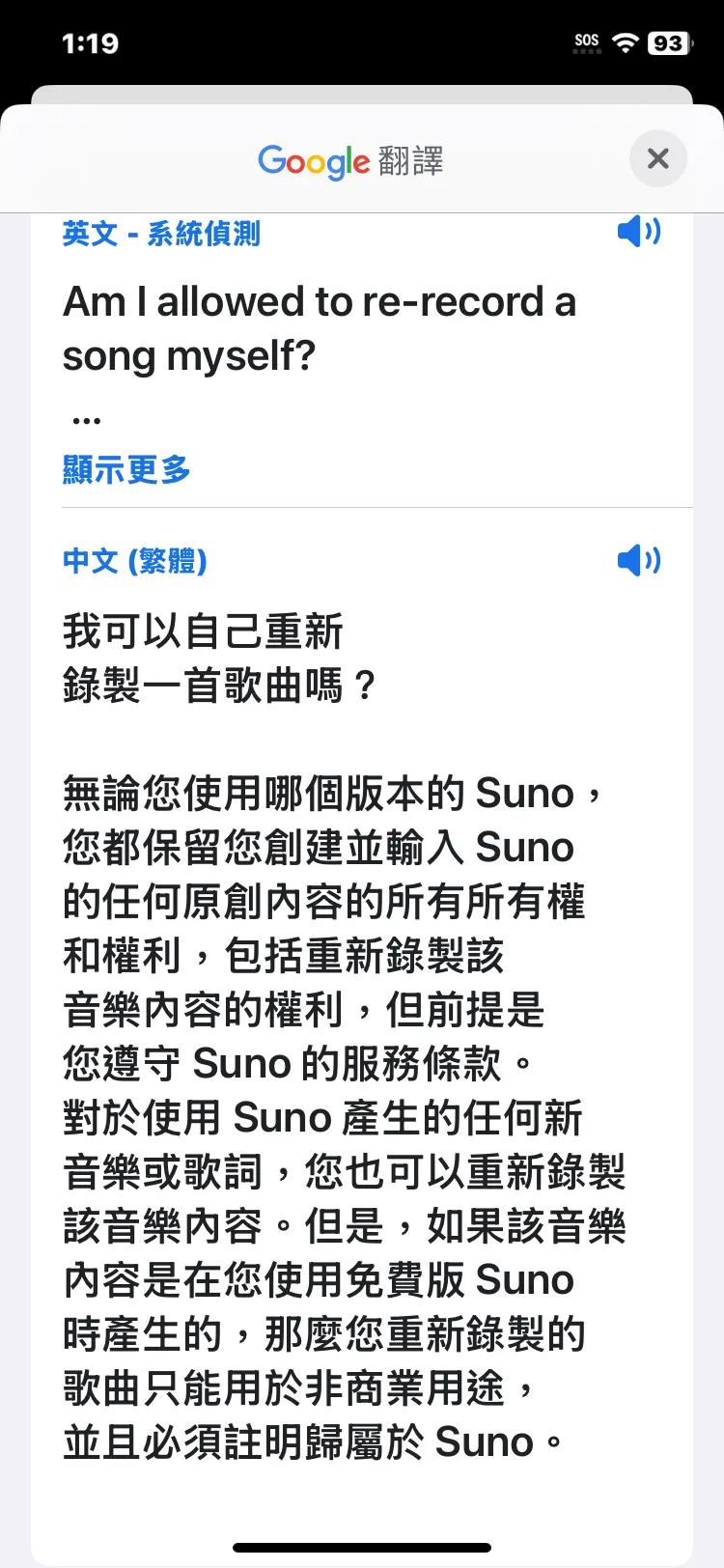Play audio of the English source text
Screen dimensions: 724x1568
[638, 232]
